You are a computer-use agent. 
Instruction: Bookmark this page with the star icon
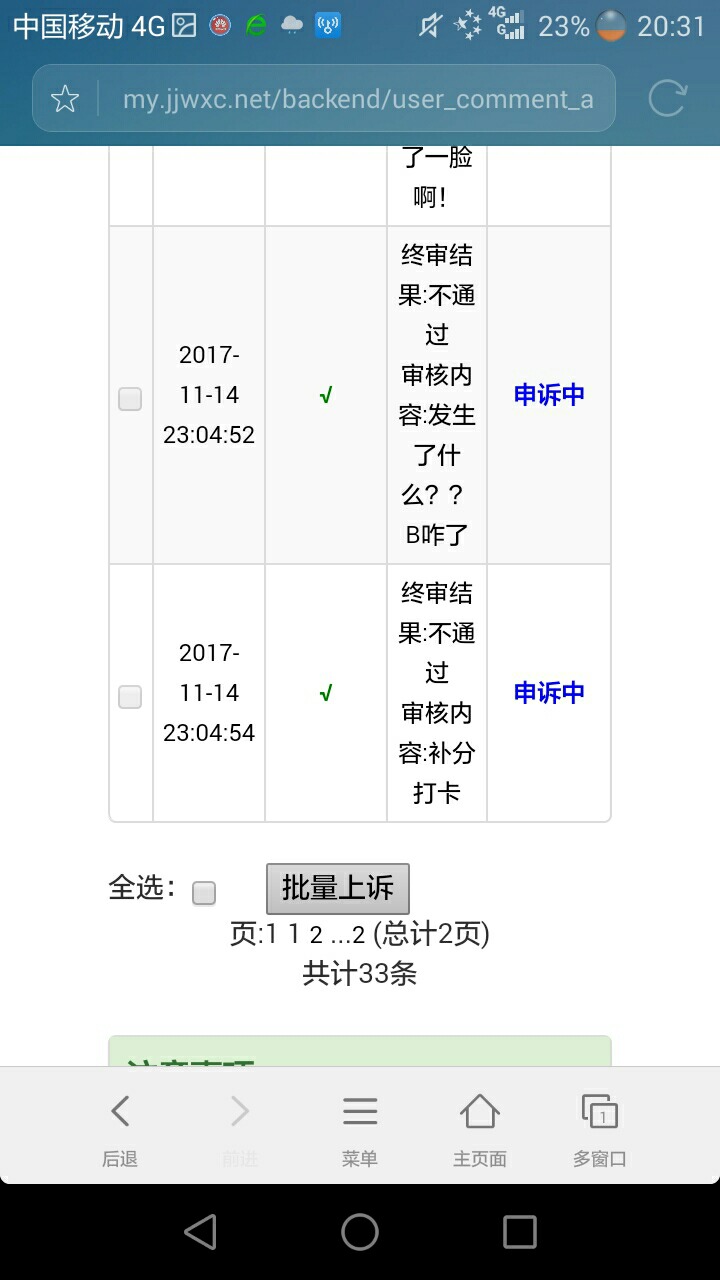click(65, 99)
